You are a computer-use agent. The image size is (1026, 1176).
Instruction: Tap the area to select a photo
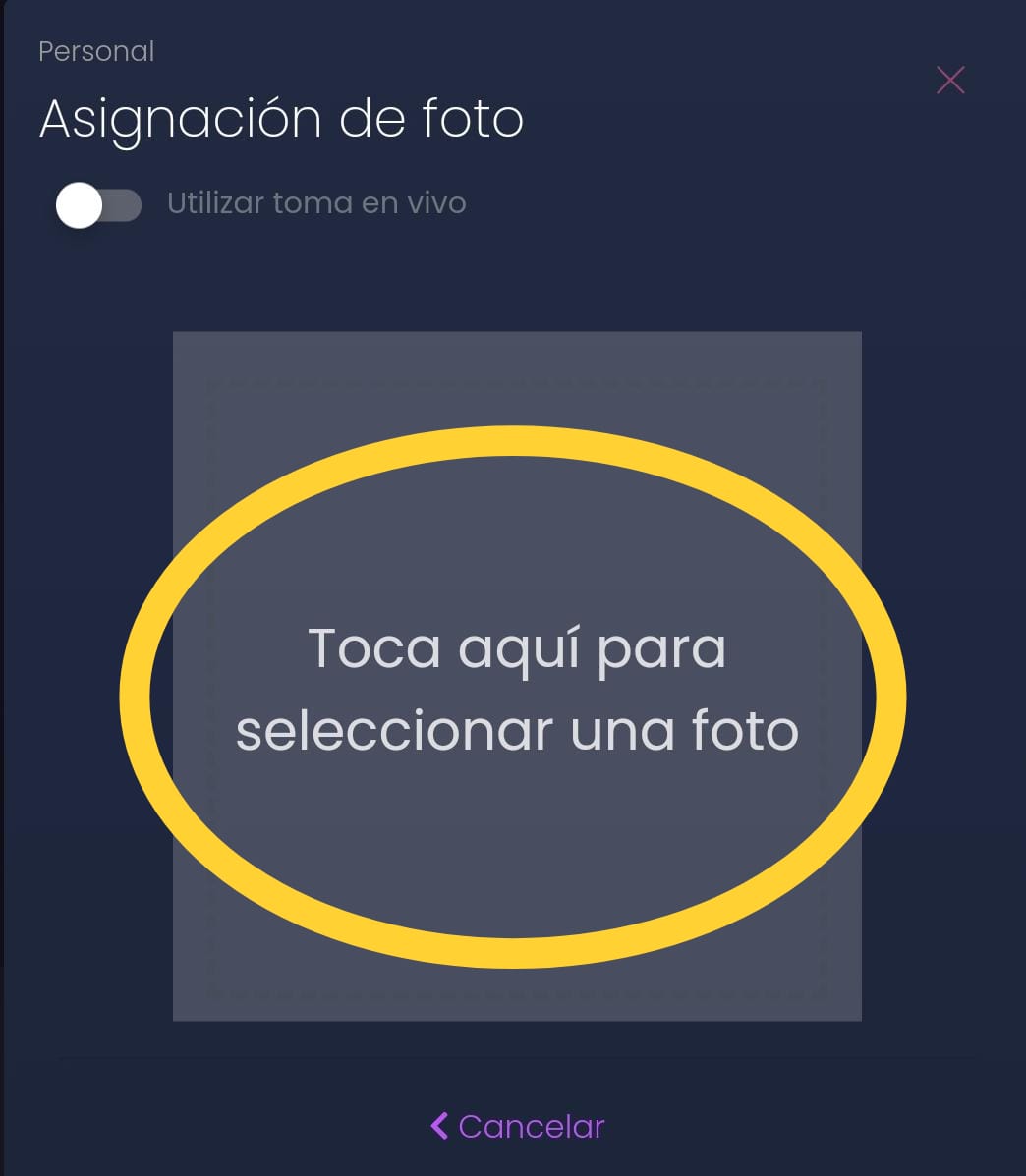pos(517,688)
